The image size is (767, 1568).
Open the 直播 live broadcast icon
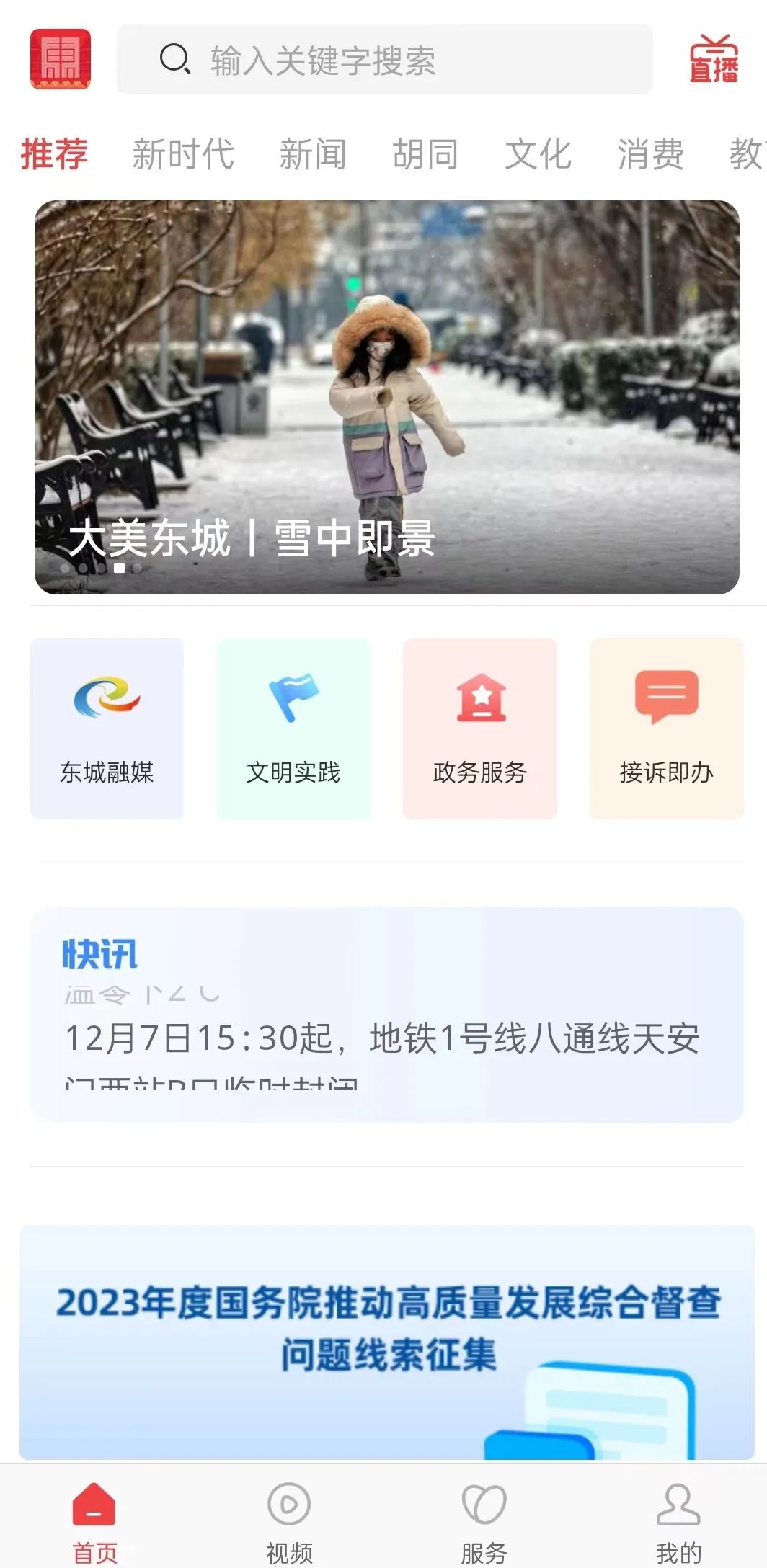coord(713,60)
